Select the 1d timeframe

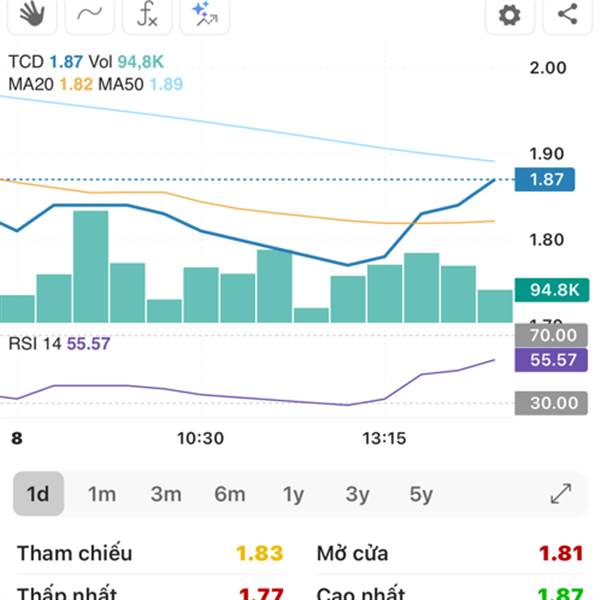pos(38,494)
